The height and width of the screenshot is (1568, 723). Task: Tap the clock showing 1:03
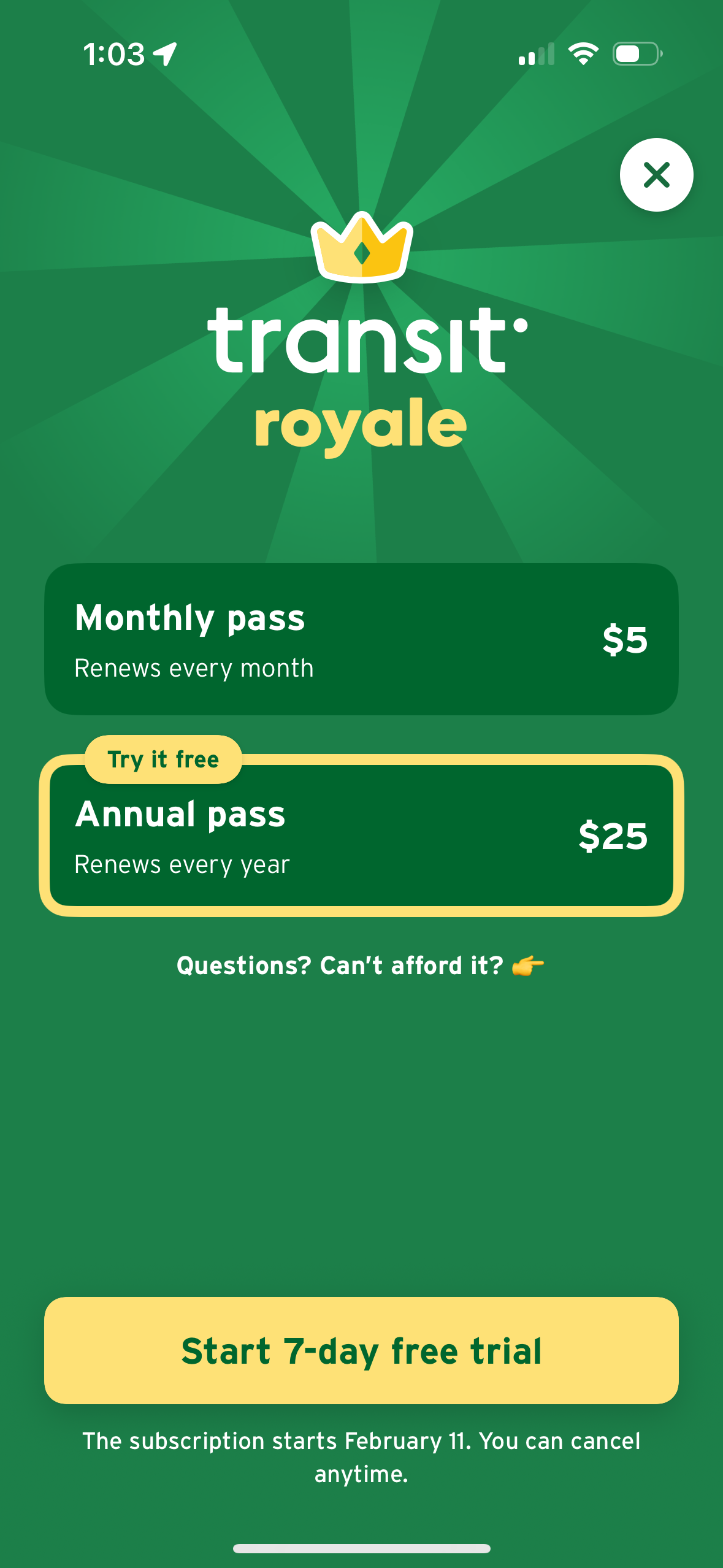tap(115, 54)
